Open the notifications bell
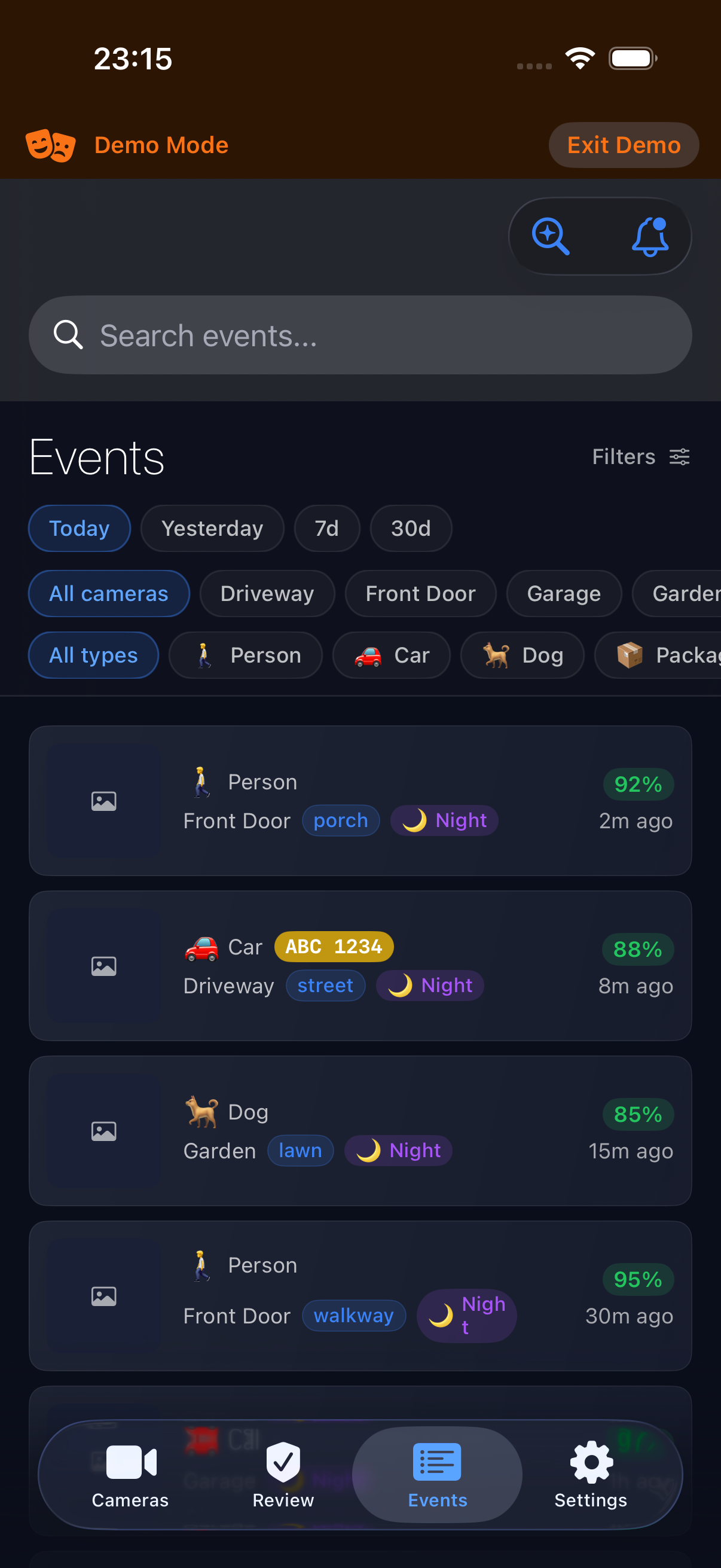The image size is (721, 1568). coord(649,236)
